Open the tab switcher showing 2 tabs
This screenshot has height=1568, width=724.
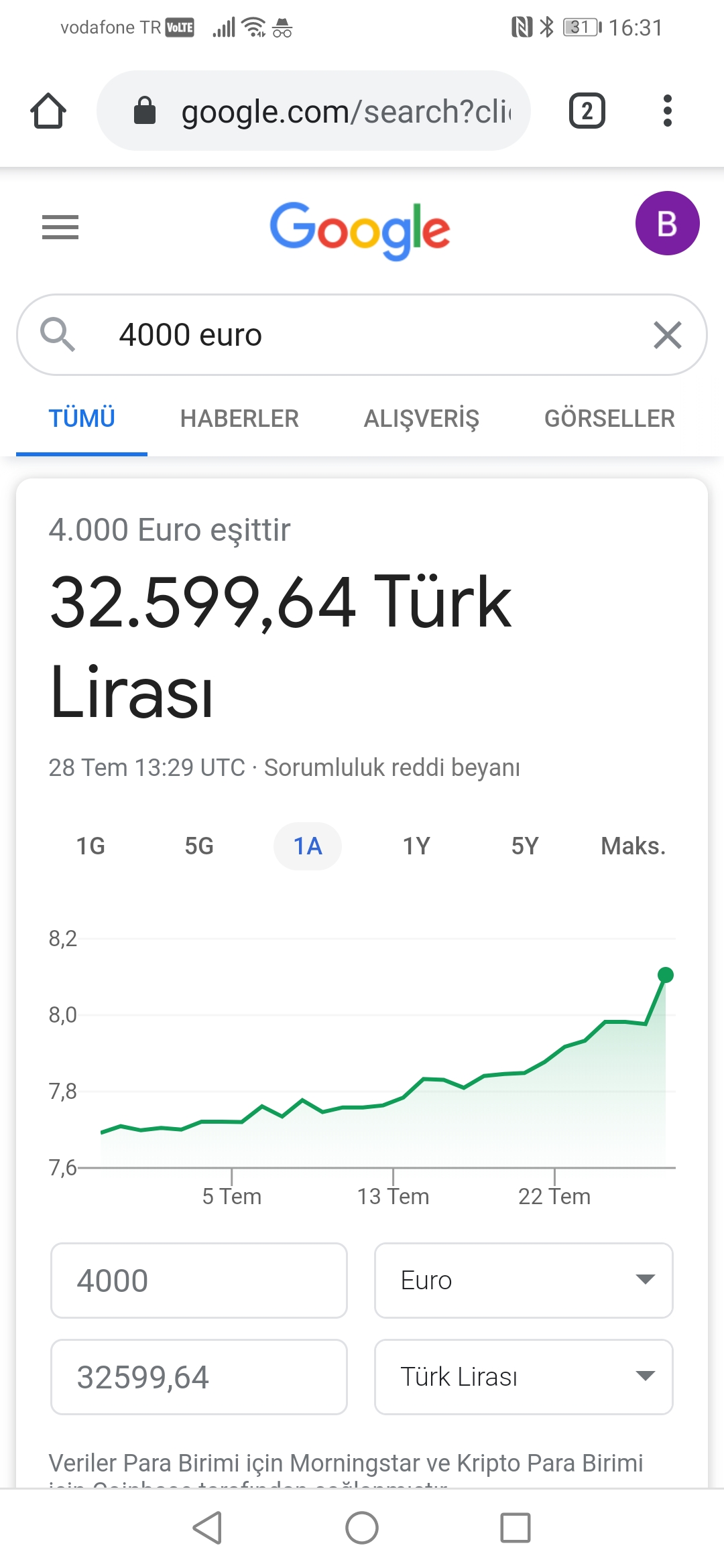pyautogui.click(x=587, y=111)
